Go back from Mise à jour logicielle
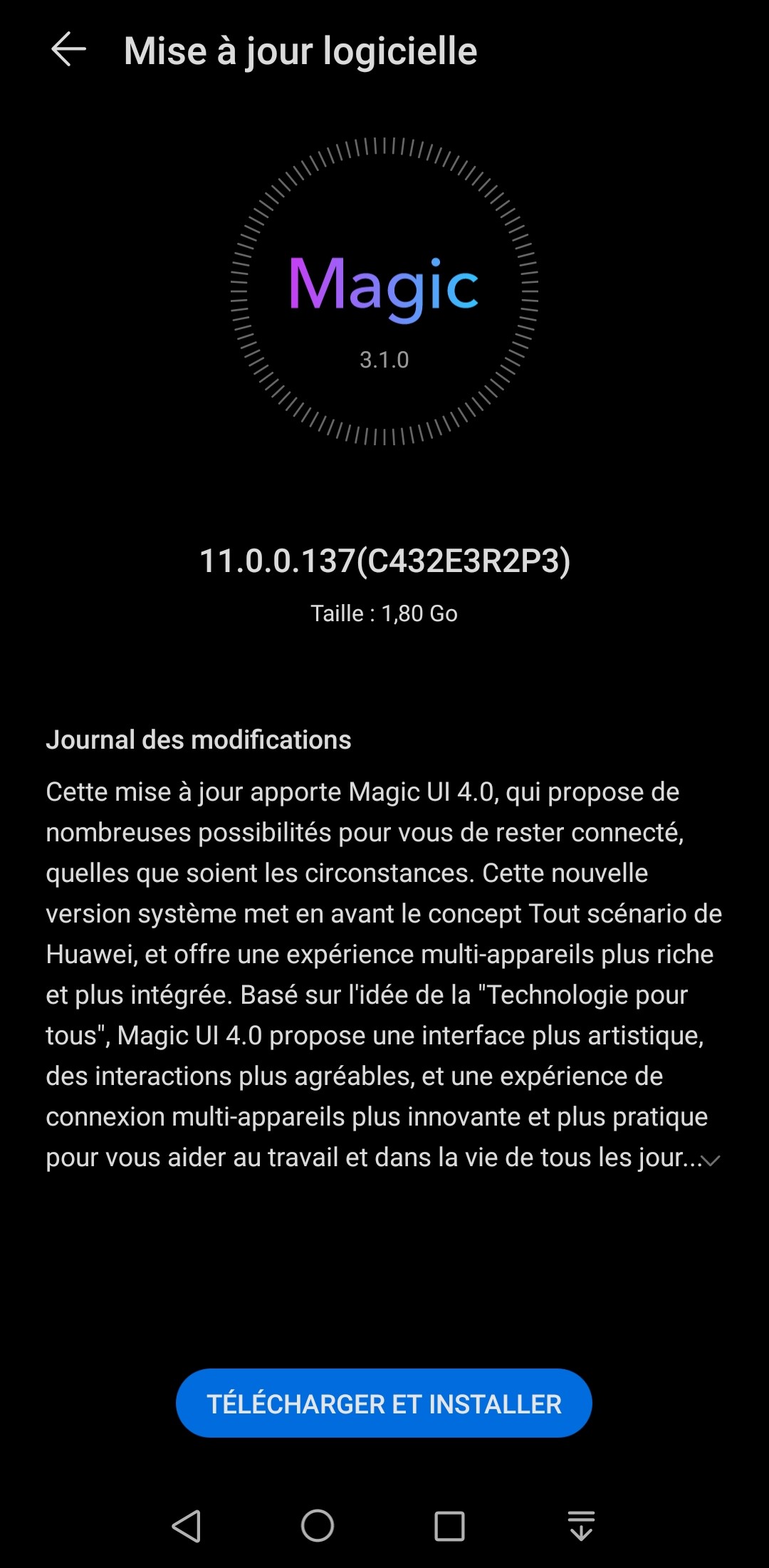This screenshot has width=769, height=1568. [68, 50]
